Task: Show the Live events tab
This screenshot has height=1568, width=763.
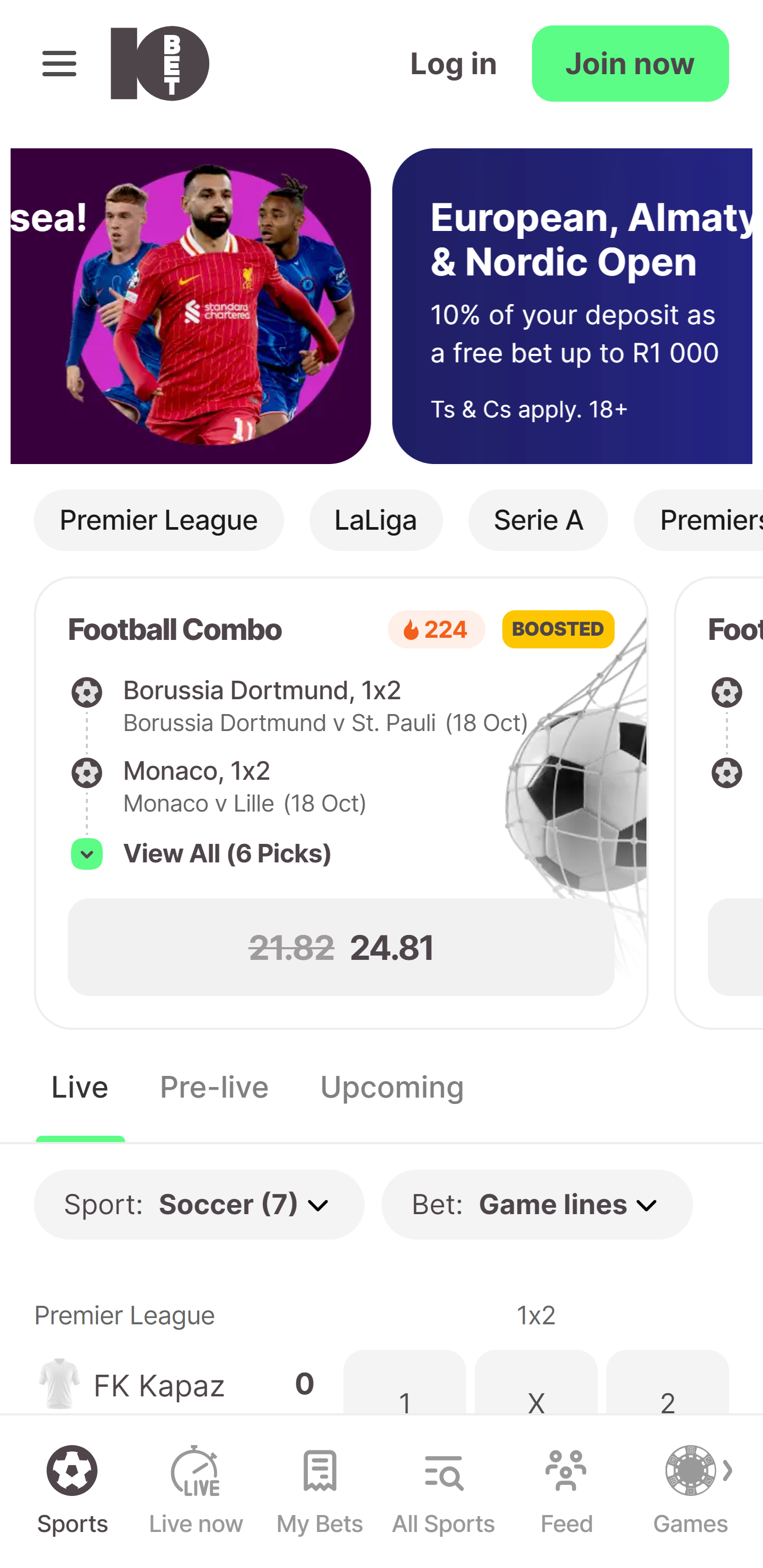Action: [80, 1087]
